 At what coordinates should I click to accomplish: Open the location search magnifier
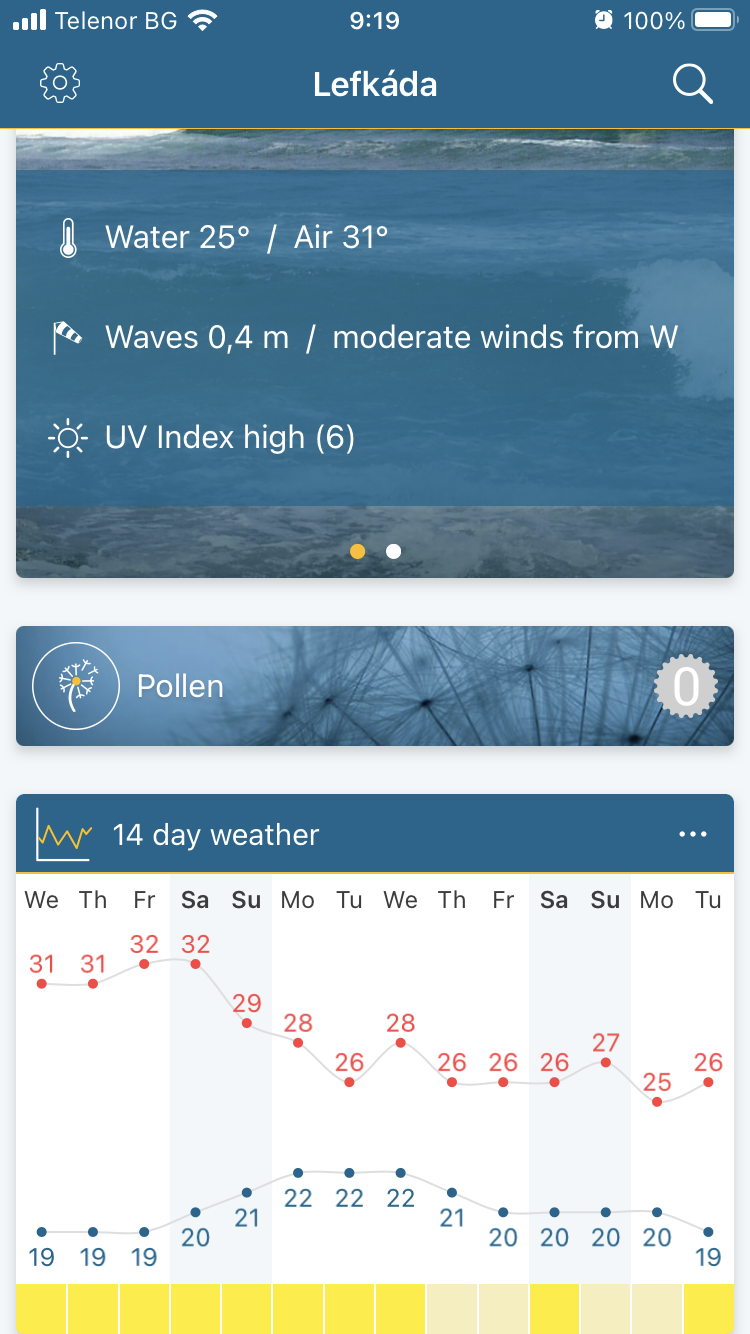(x=692, y=84)
